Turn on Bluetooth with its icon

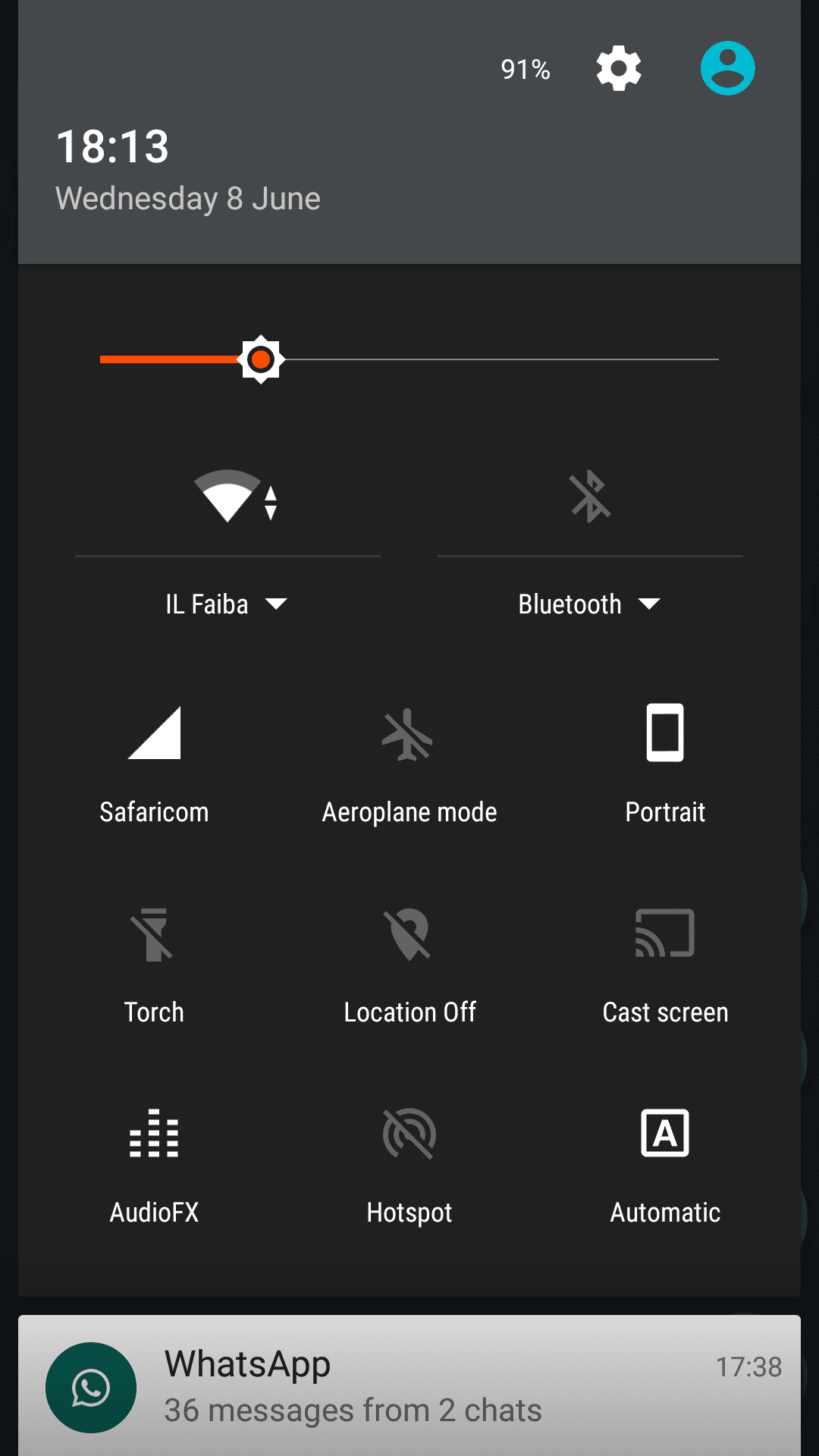point(590,497)
